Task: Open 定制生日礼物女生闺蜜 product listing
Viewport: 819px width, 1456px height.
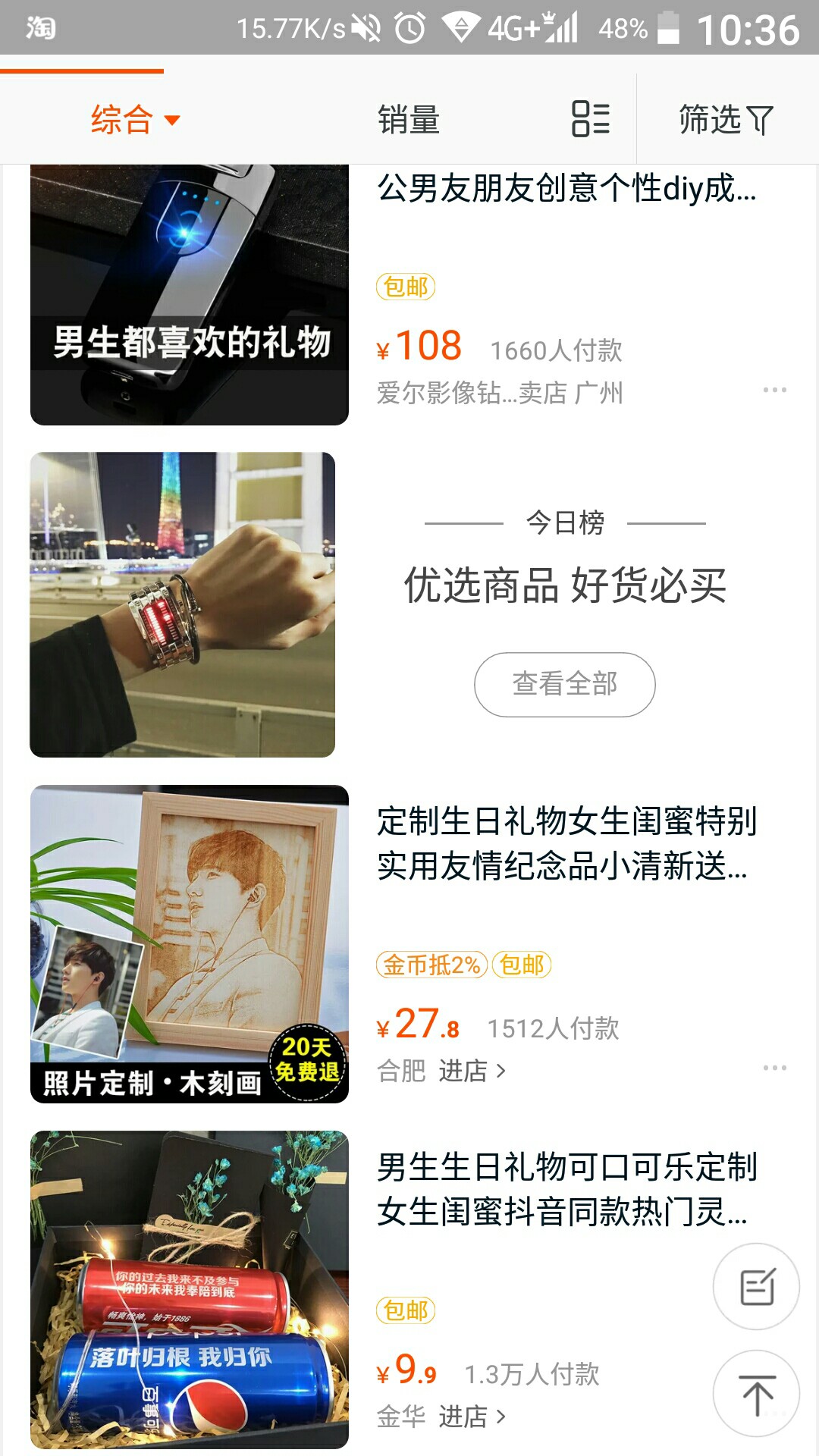Action: (567, 843)
